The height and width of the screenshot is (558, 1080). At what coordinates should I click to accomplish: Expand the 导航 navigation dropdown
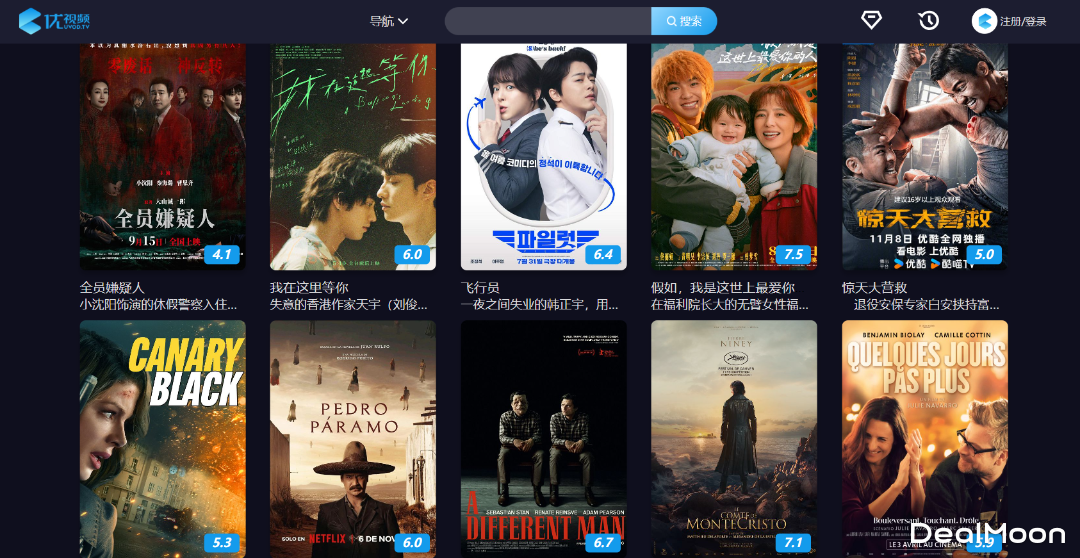coord(388,21)
